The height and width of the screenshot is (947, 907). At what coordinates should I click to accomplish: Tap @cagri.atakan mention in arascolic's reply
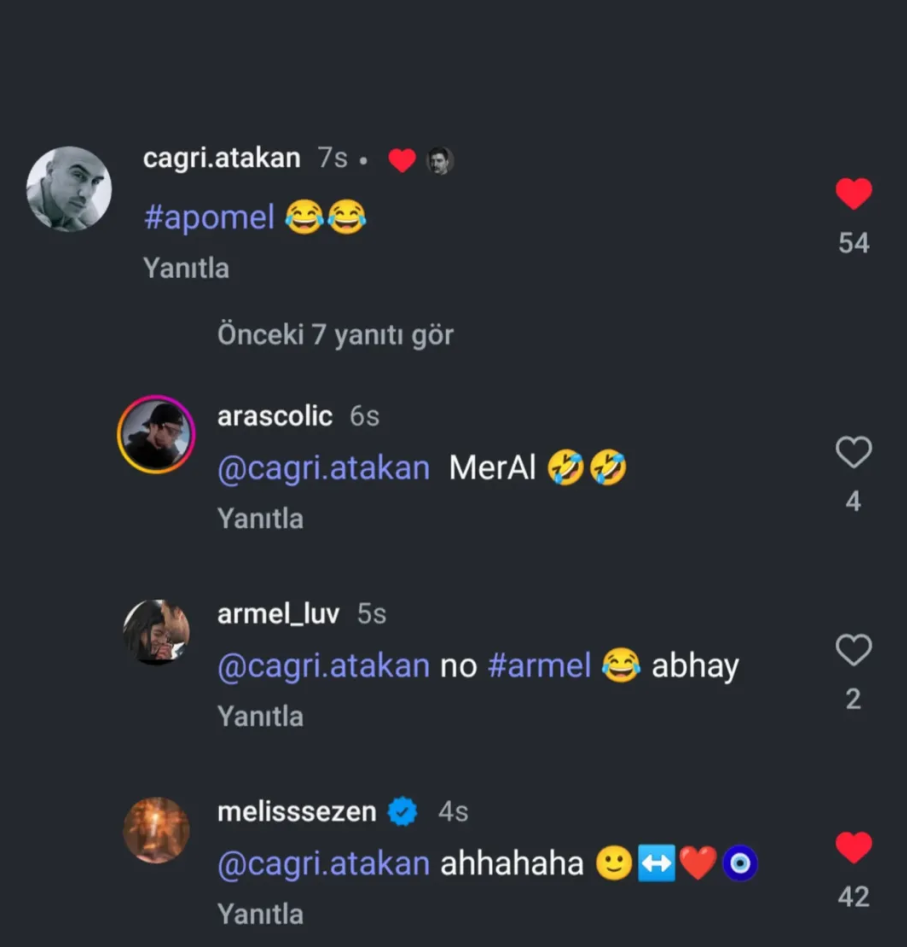[323, 468]
